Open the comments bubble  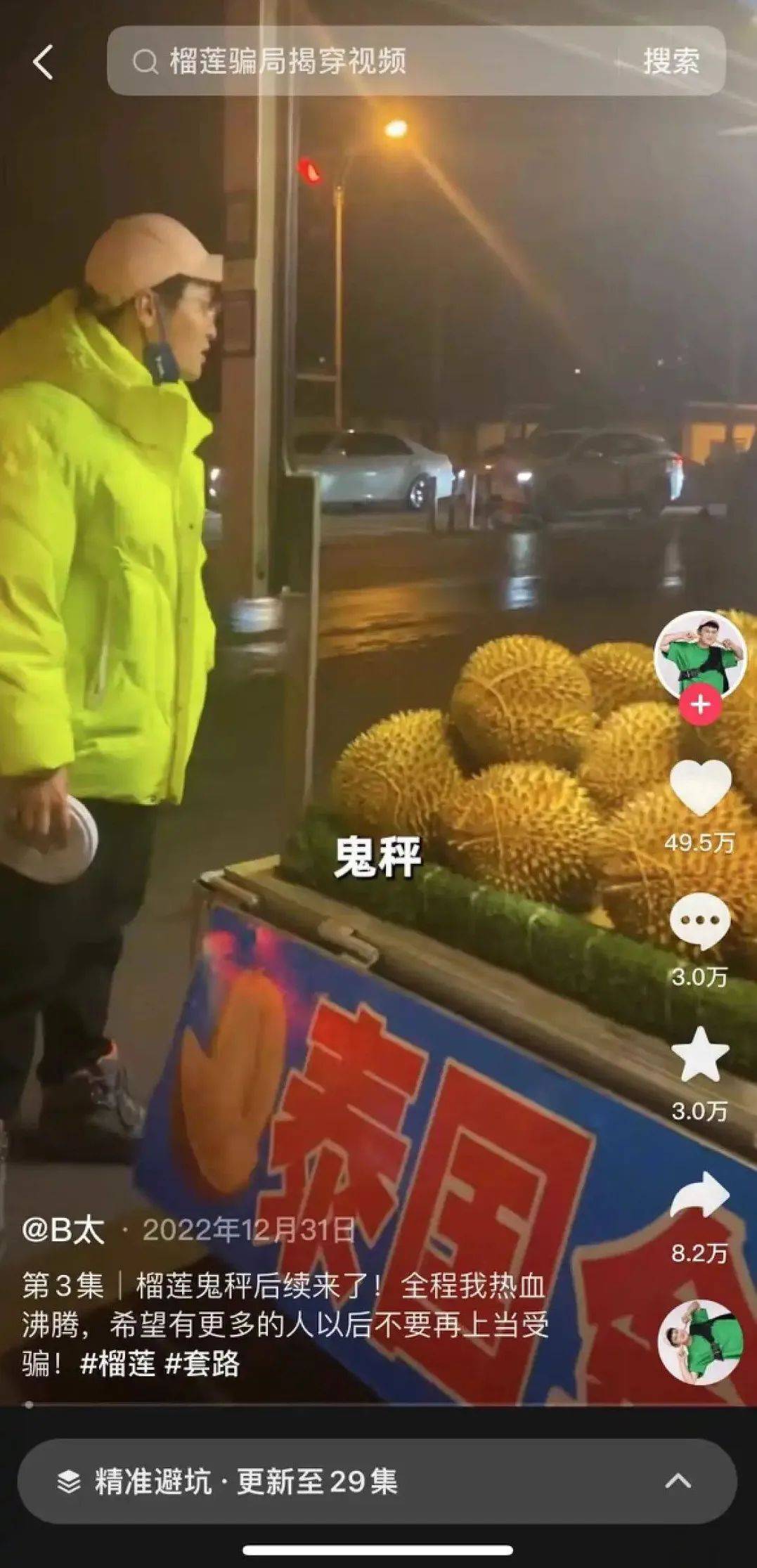[x=700, y=921]
